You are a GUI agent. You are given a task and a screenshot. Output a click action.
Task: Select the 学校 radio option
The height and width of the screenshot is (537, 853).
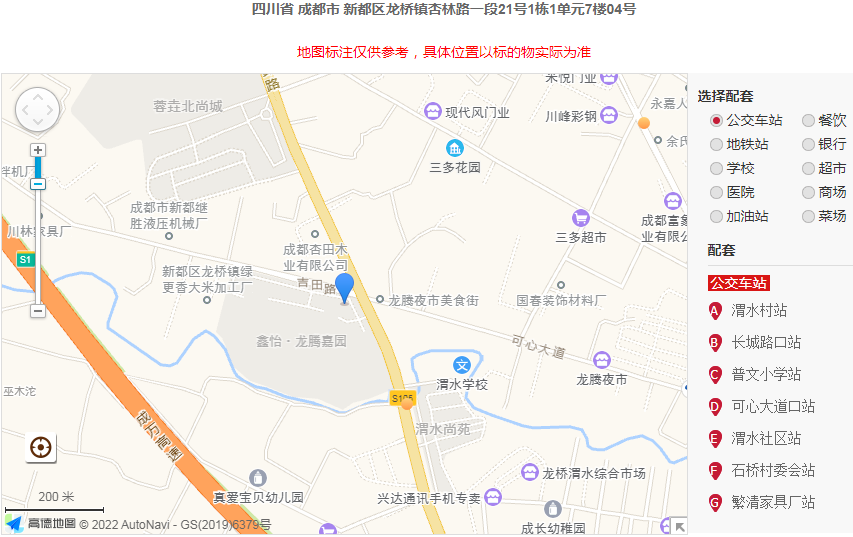click(x=716, y=168)
